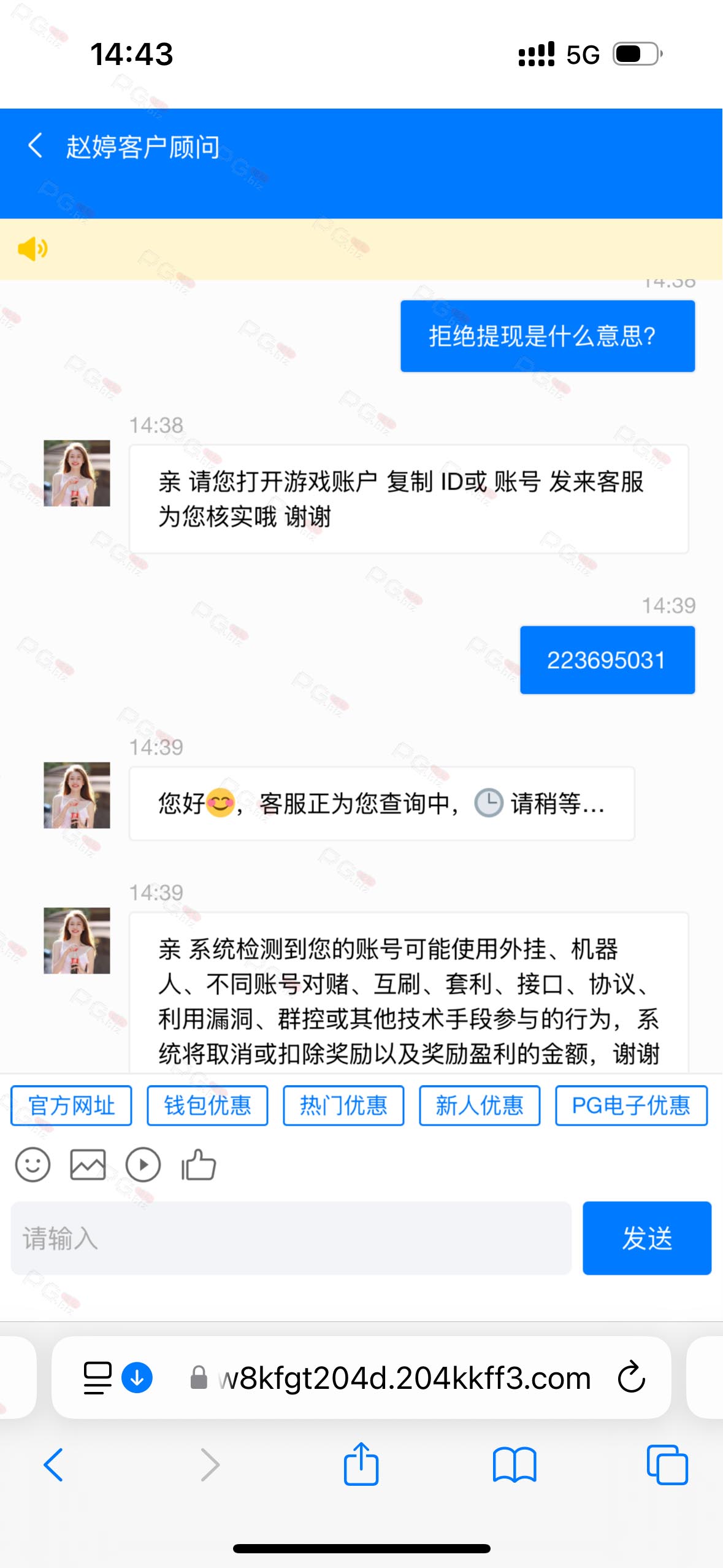Open Safari bookmarks

tap(514, 1465)
